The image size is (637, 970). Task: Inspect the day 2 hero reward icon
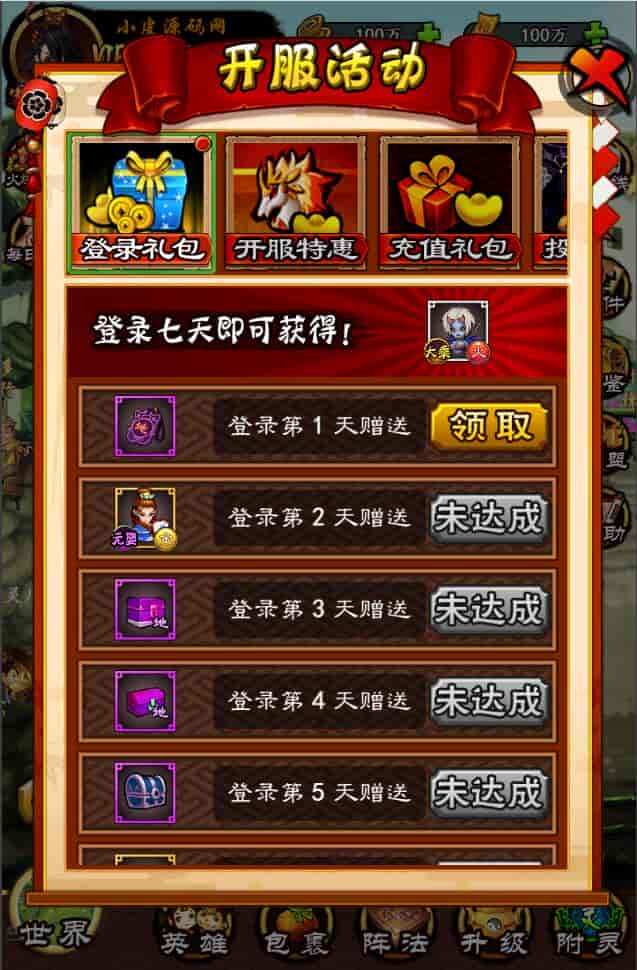[x=145, y=517]
